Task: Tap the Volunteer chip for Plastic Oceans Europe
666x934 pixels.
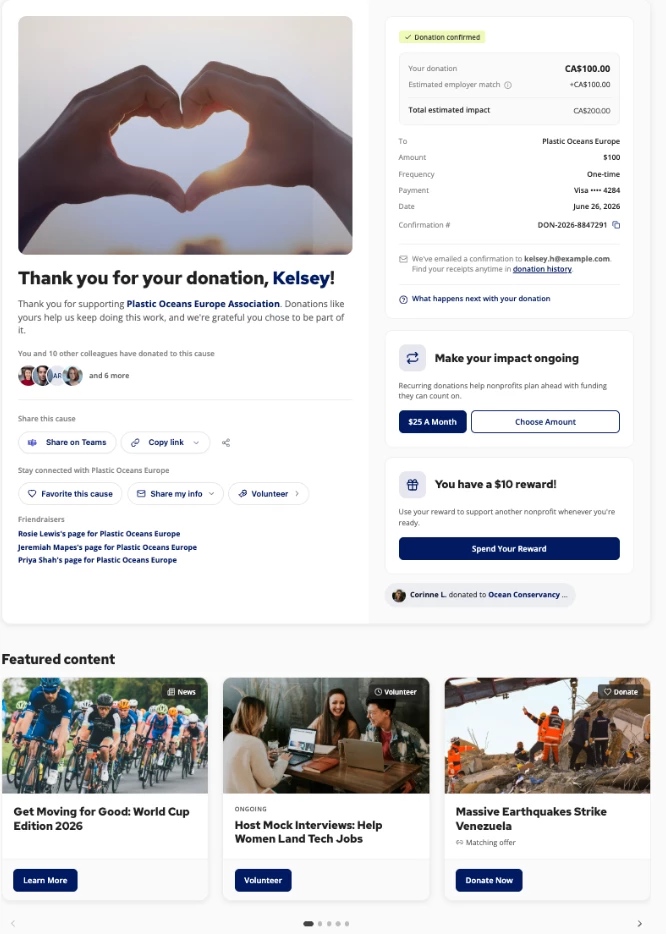Action: pyautogui.click(x=269, y=494)
